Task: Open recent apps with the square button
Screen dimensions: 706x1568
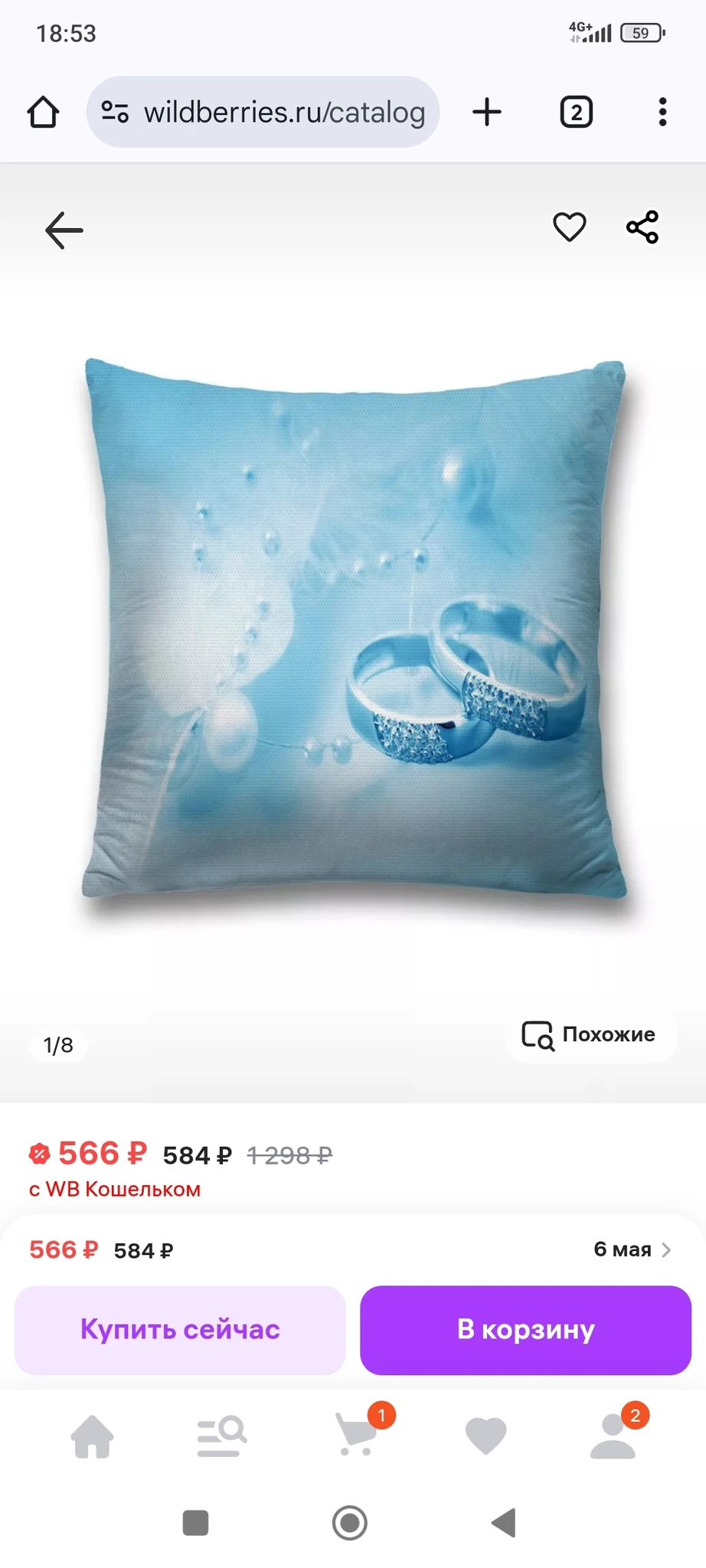Action: pyautogui.click(x=196, y=1523)
